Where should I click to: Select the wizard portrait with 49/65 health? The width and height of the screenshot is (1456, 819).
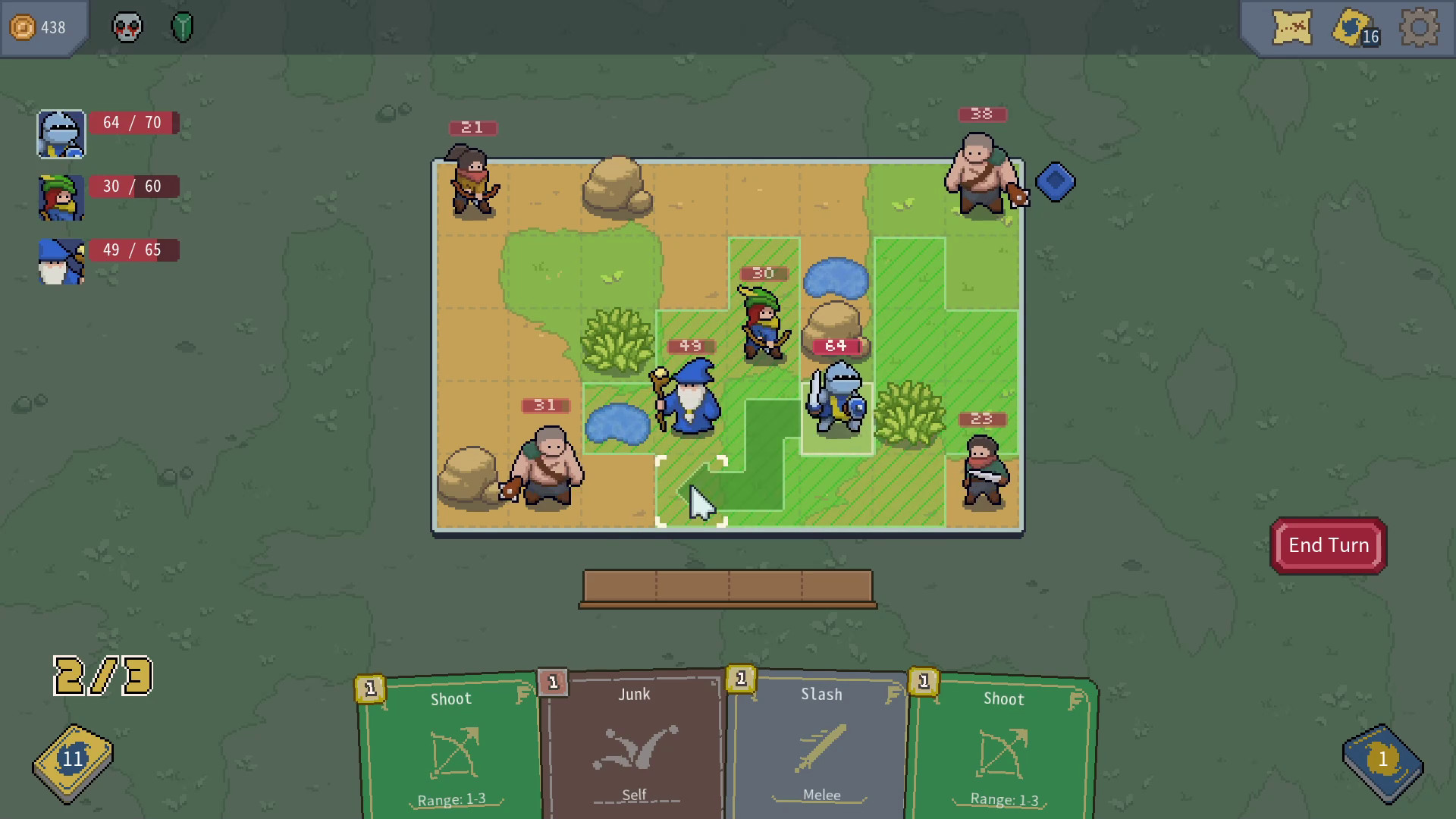coord(61,262)
